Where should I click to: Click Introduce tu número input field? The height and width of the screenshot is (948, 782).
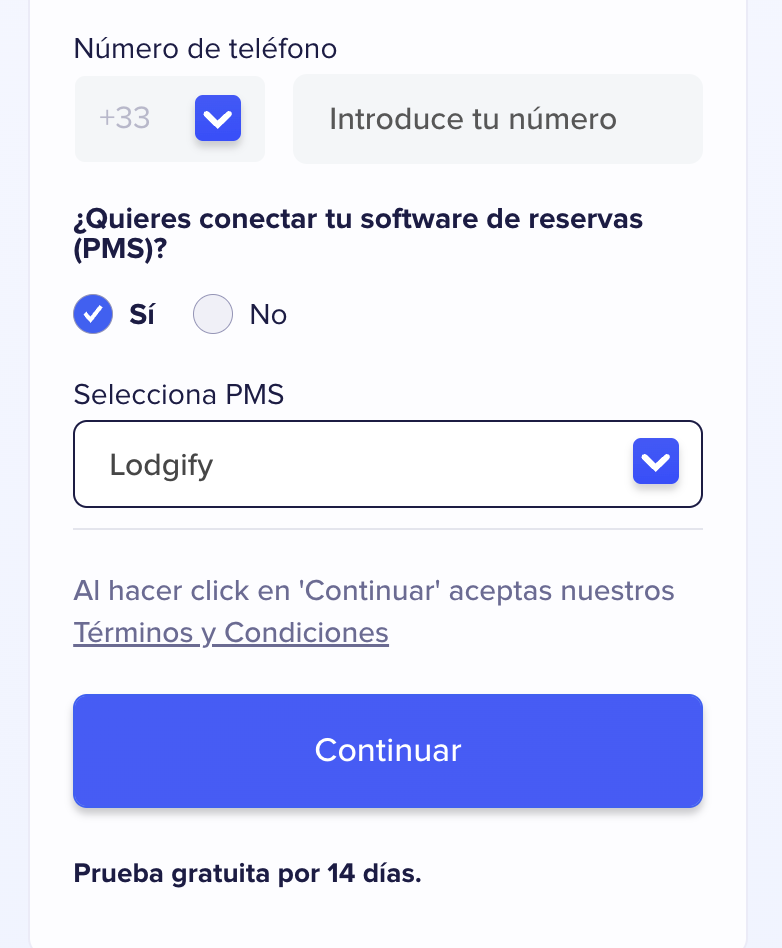pos(497,118)
